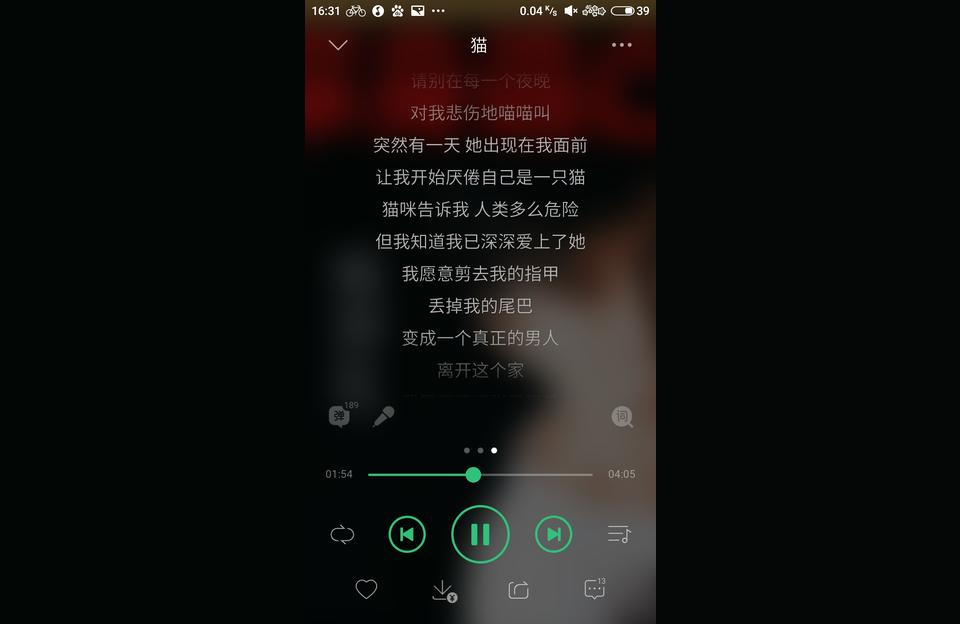The width and height of the screenshot is (960, 624).
Task: Collapse the player with the down chevron
Action: pyautogui.click(x=338, y=45)
